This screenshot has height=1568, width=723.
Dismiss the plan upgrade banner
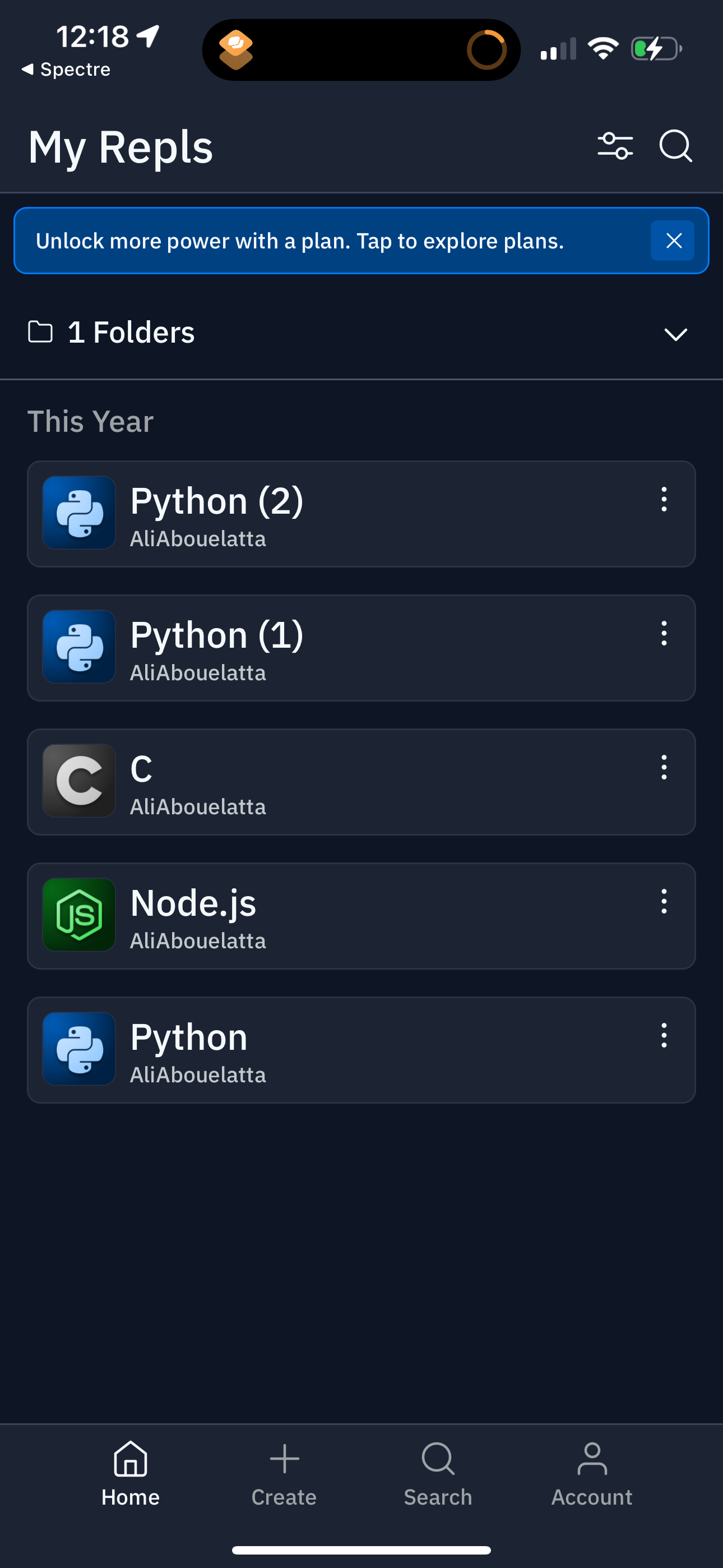tap(673, 241)
